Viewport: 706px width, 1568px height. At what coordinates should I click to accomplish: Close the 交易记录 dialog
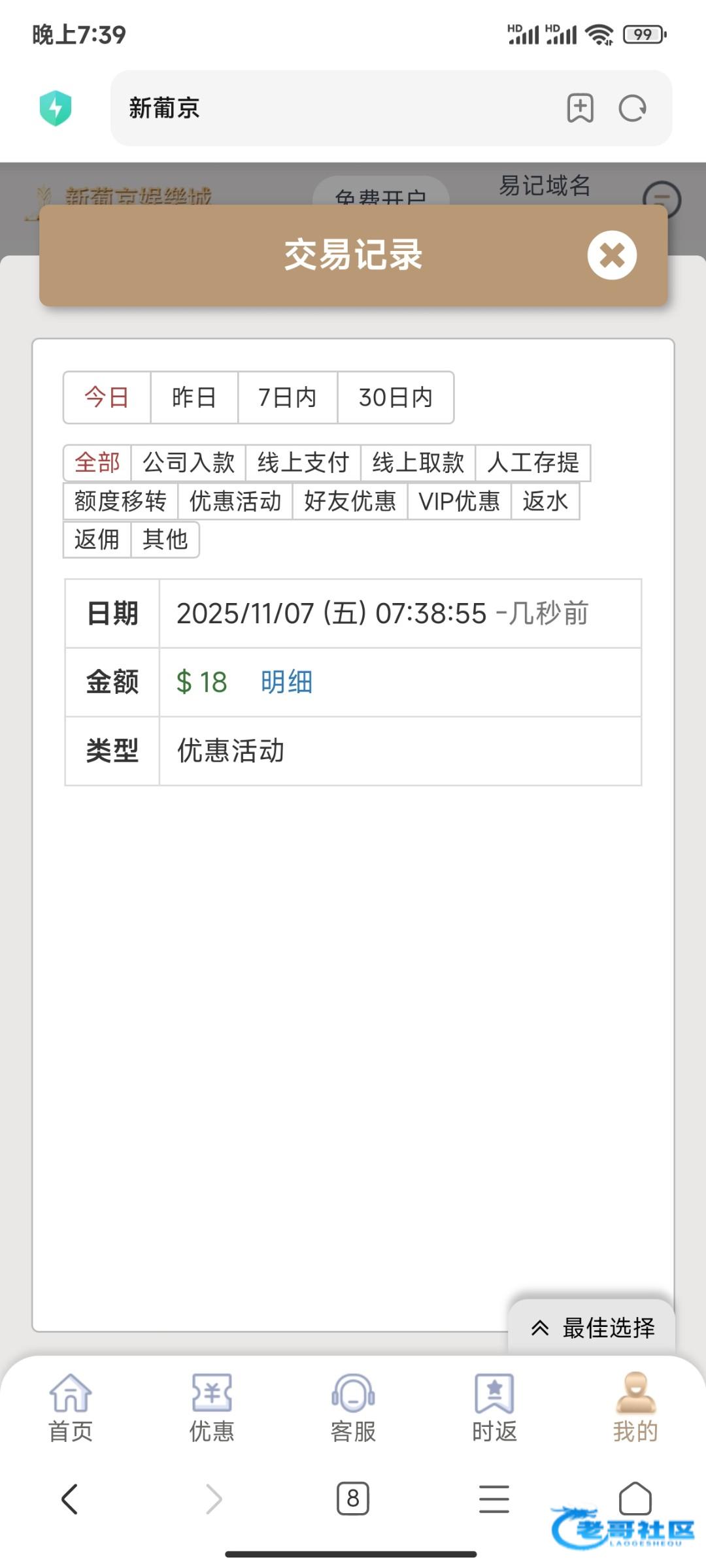click(612, 255)
